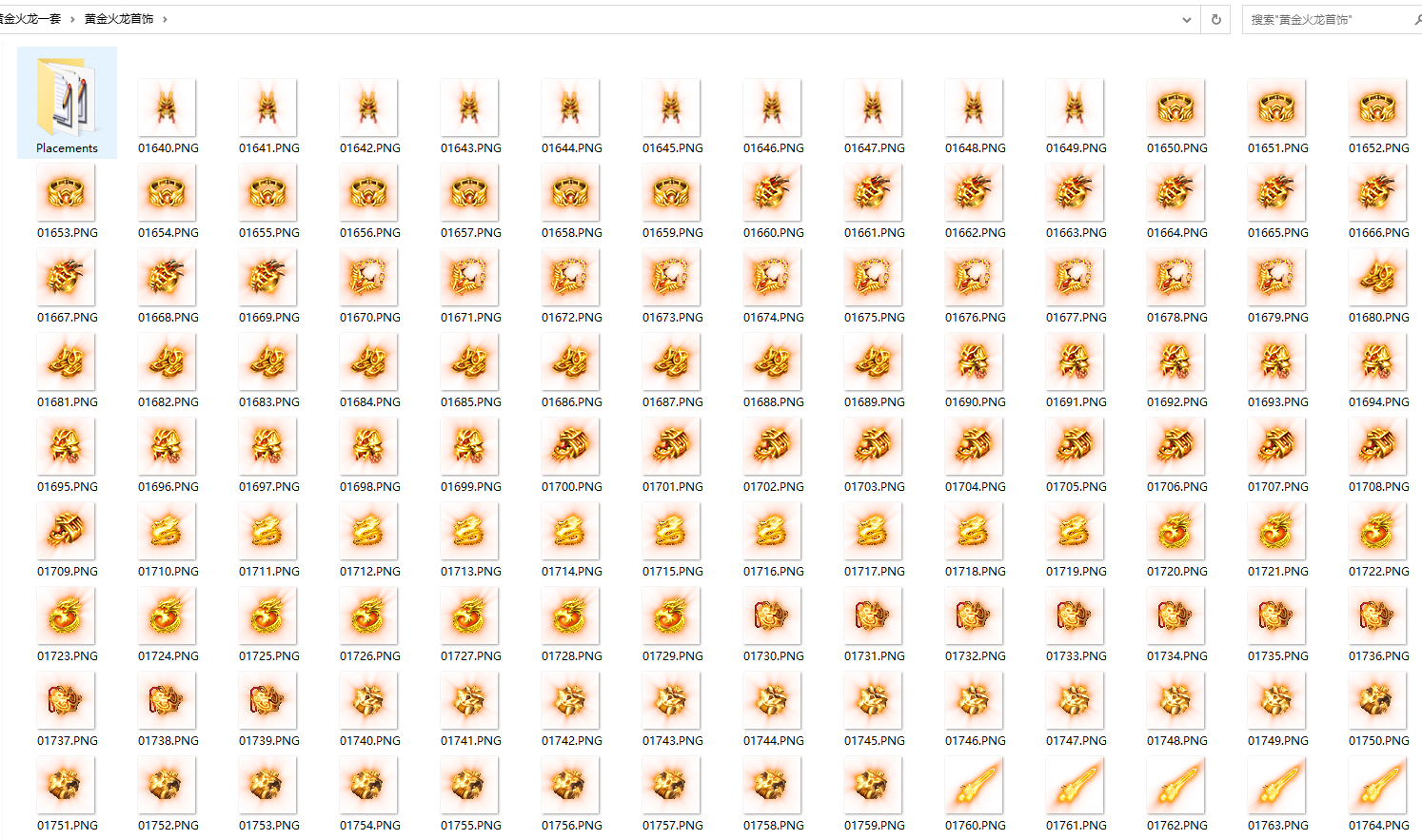Go to the 黄金火龙一套 breadcrumb folder
Viewport: 1422px width, 840px height.
pos(30,19)
